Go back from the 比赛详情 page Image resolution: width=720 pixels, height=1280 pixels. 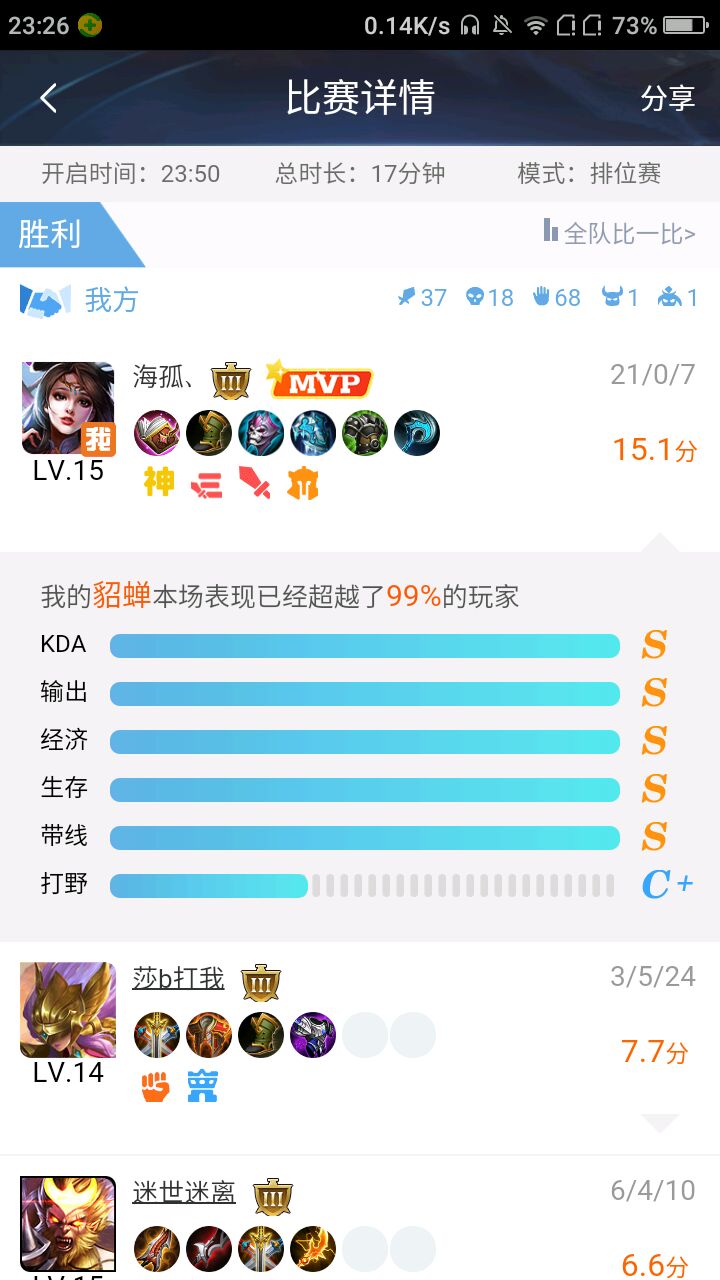48,98
